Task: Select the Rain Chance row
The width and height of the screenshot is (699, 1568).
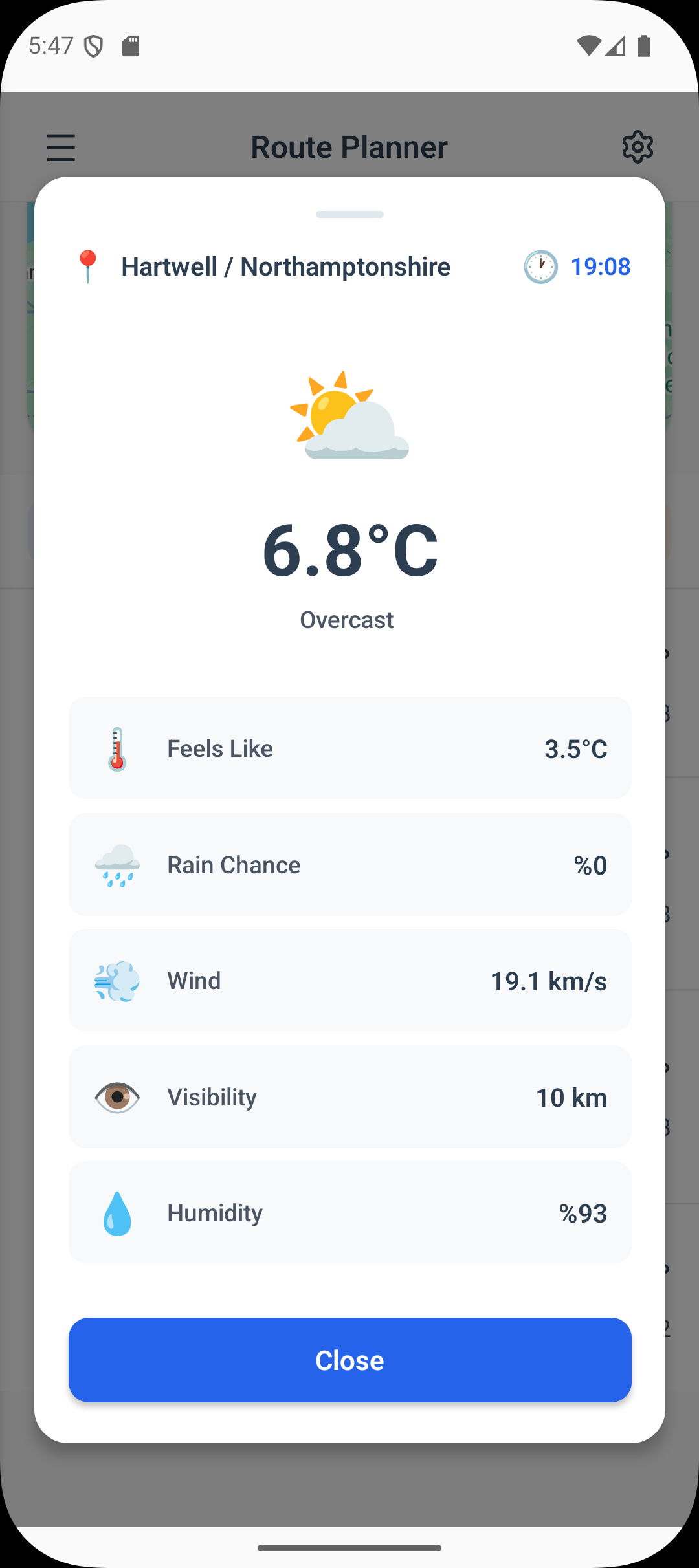Action: pyautogui.click(x=349, y=864)
